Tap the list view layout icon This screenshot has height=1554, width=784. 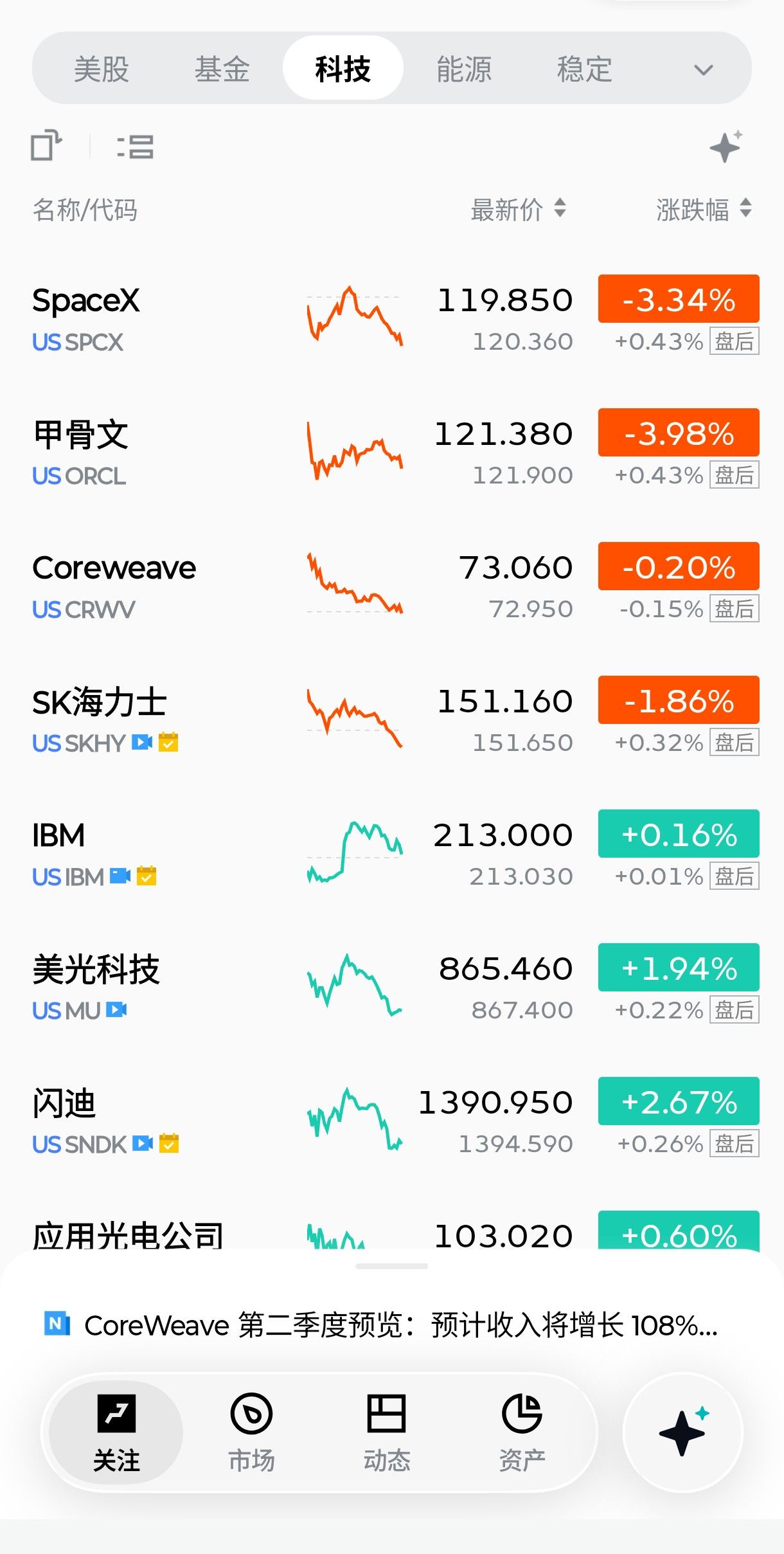pyautogui.click(x=135, y=147)
